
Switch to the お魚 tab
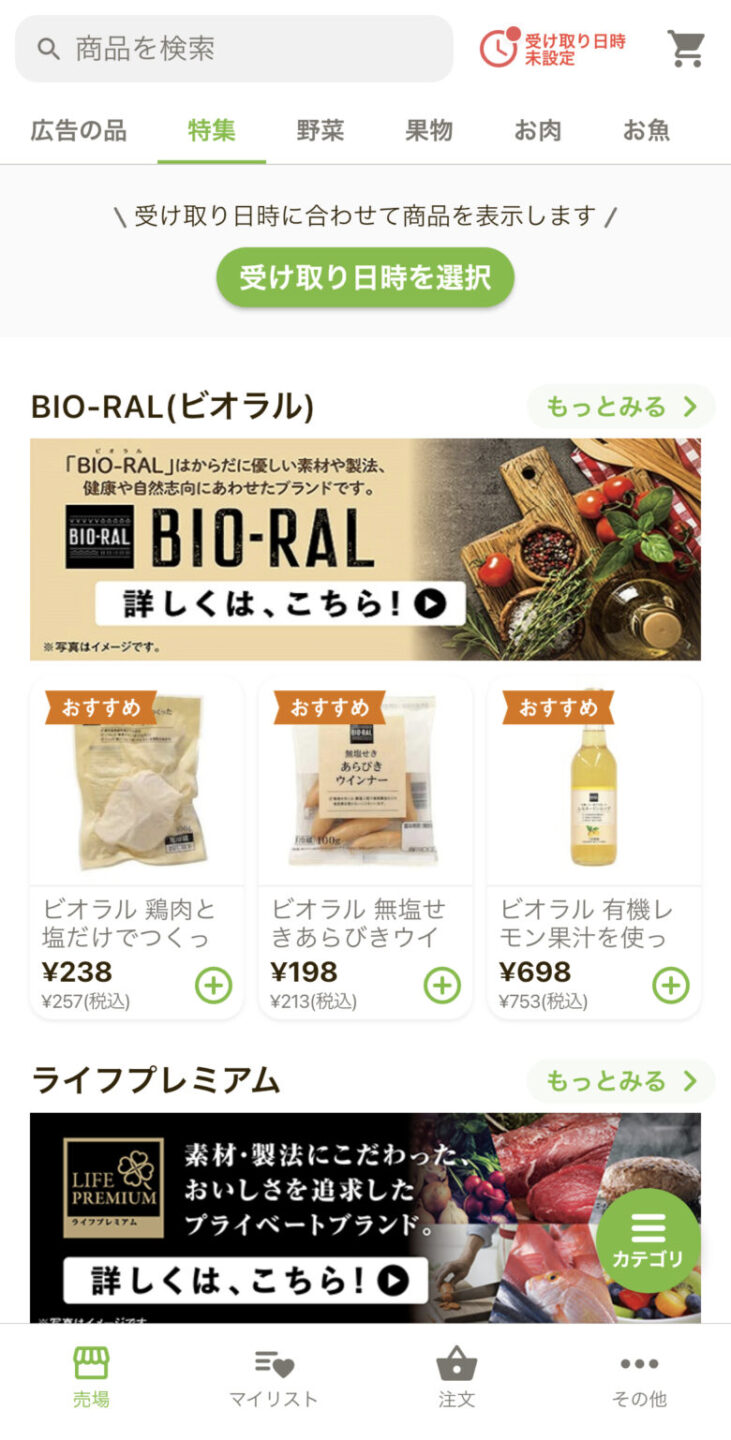click(x=646, y=130)
